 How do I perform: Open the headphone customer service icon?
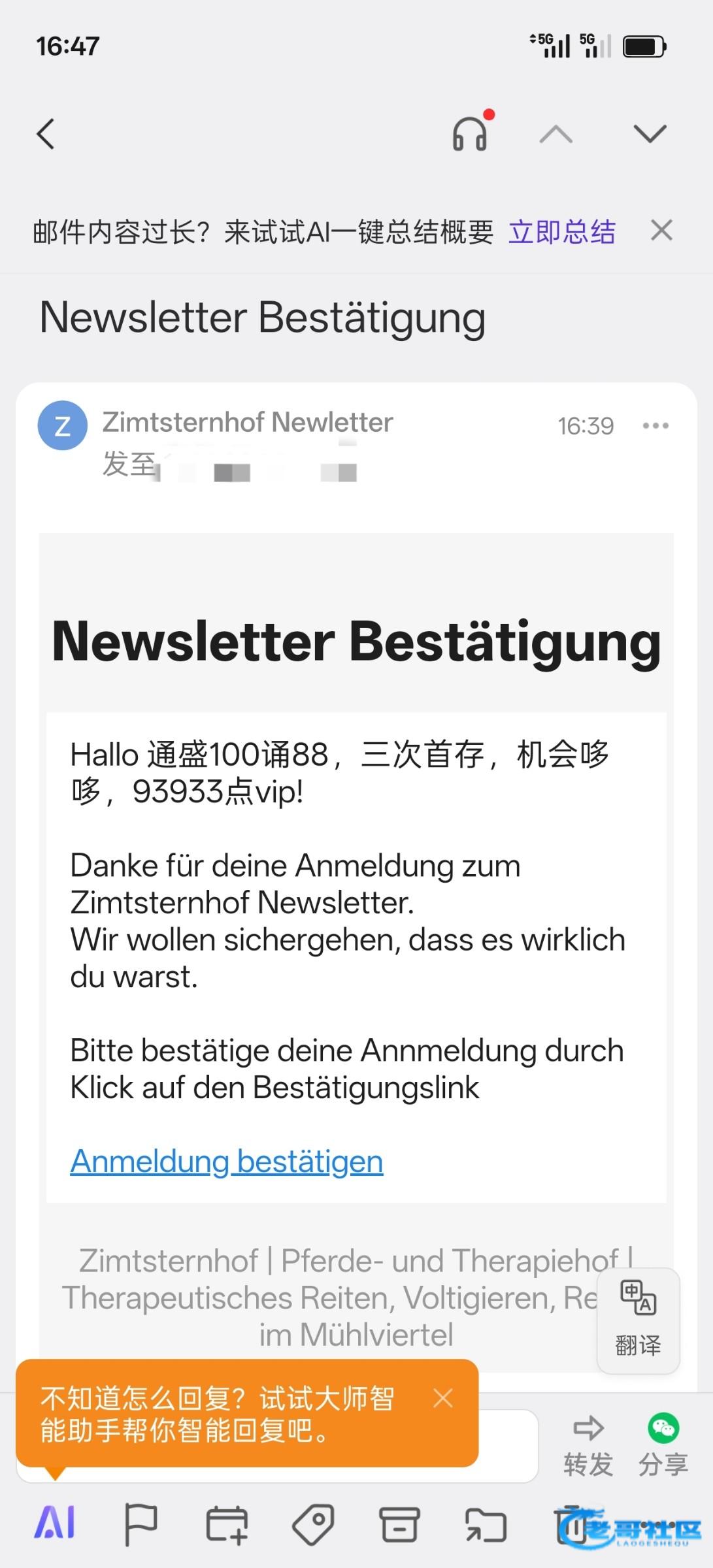pos(471,133)
